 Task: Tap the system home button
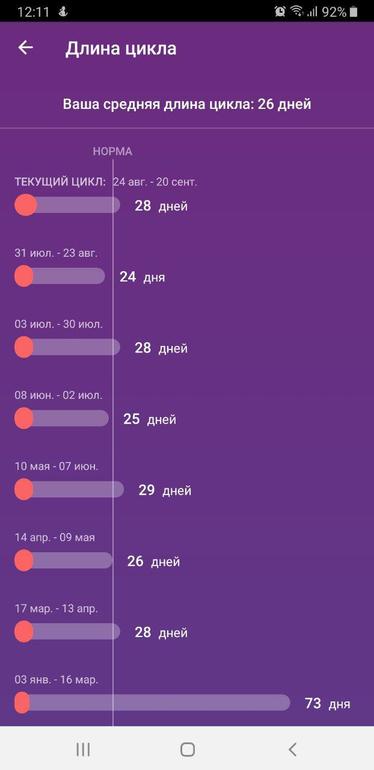[187, 749]
